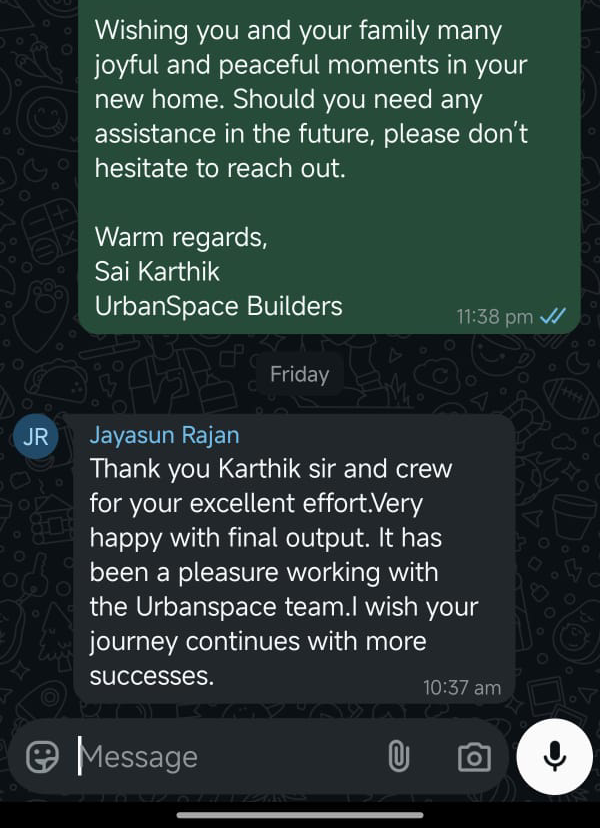The width and height of the screenshot is (600, 828).
Task: Record a voice message with the microphone
Action: (x=555, y=757)
